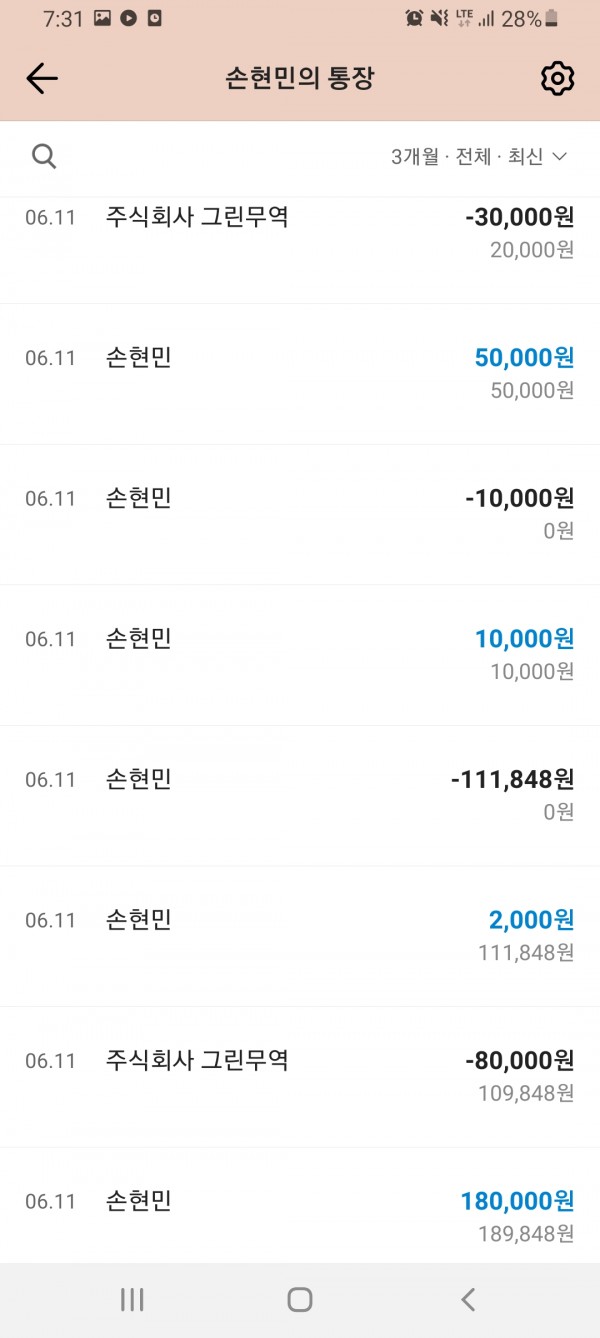Open the 주식회사 그린무역 -80,000원 transaction

[300, 1076]
